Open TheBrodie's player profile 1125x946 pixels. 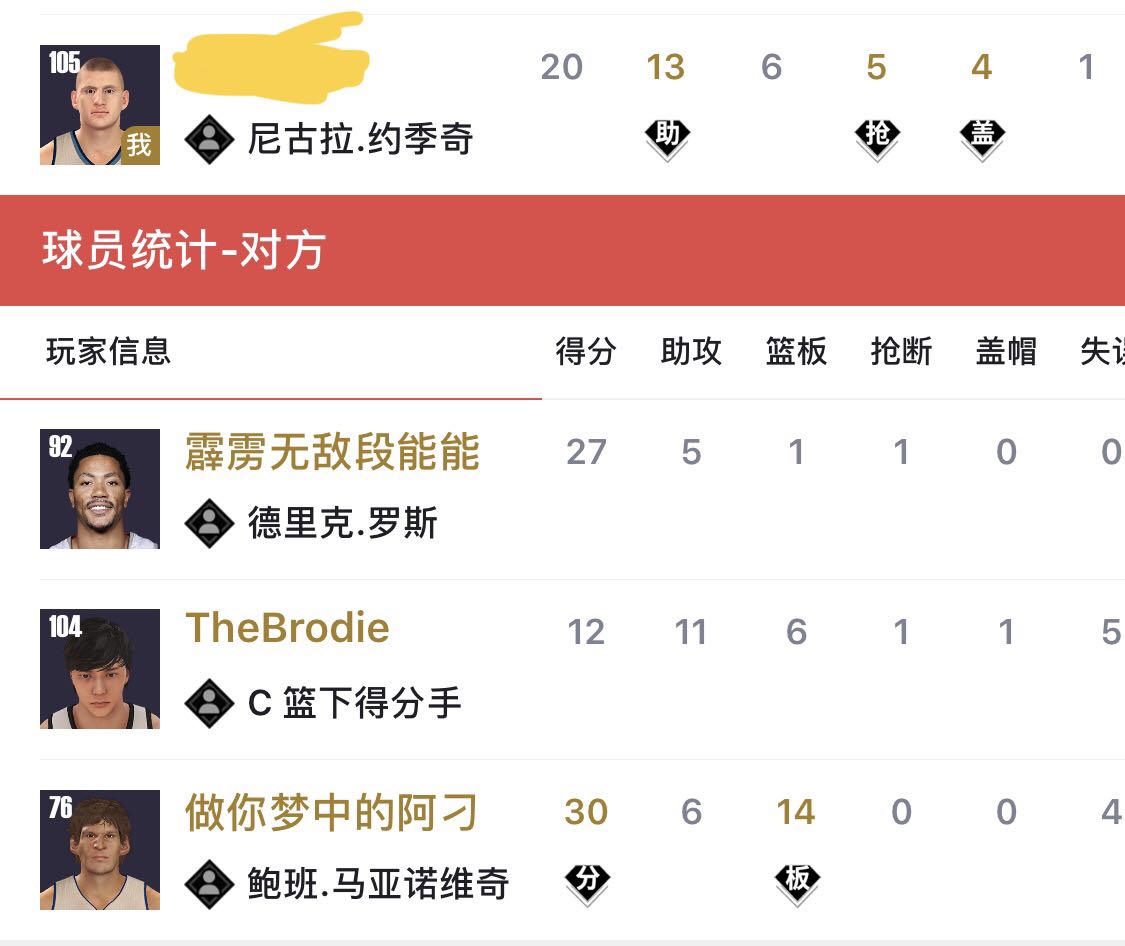[287, 628]
